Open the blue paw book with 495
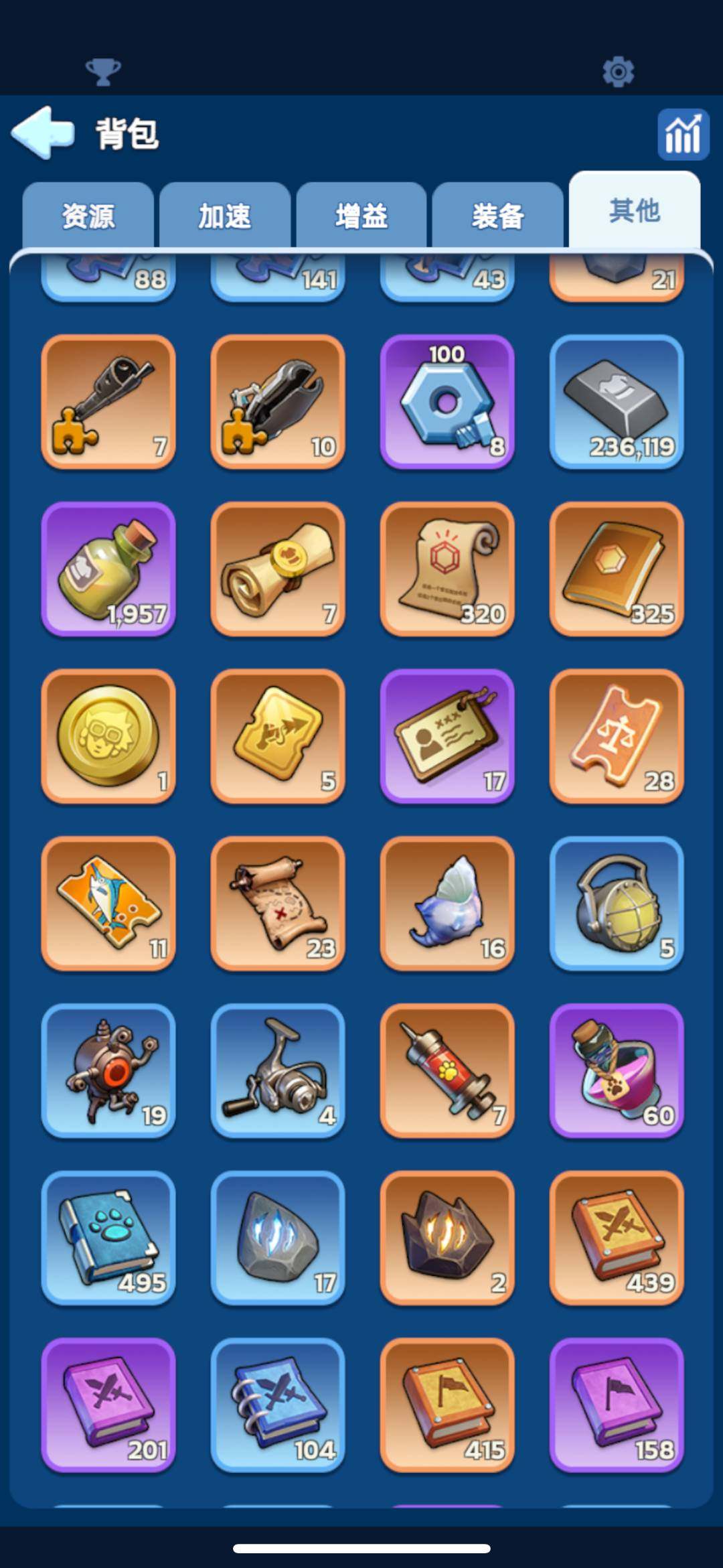This screenshot has width=723, height=1568. (x=108, y=1237)
